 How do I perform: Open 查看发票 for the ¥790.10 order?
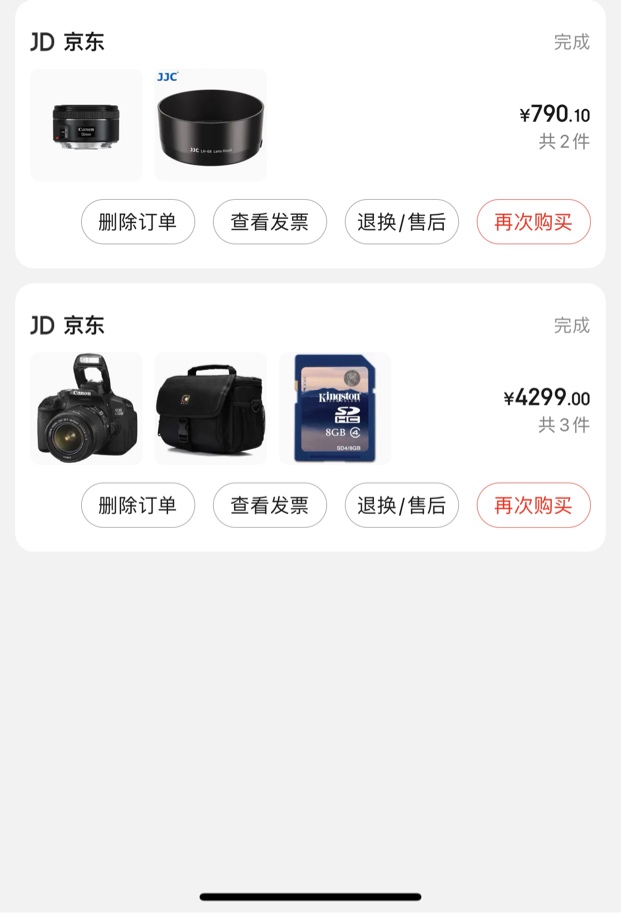point(270,222)
